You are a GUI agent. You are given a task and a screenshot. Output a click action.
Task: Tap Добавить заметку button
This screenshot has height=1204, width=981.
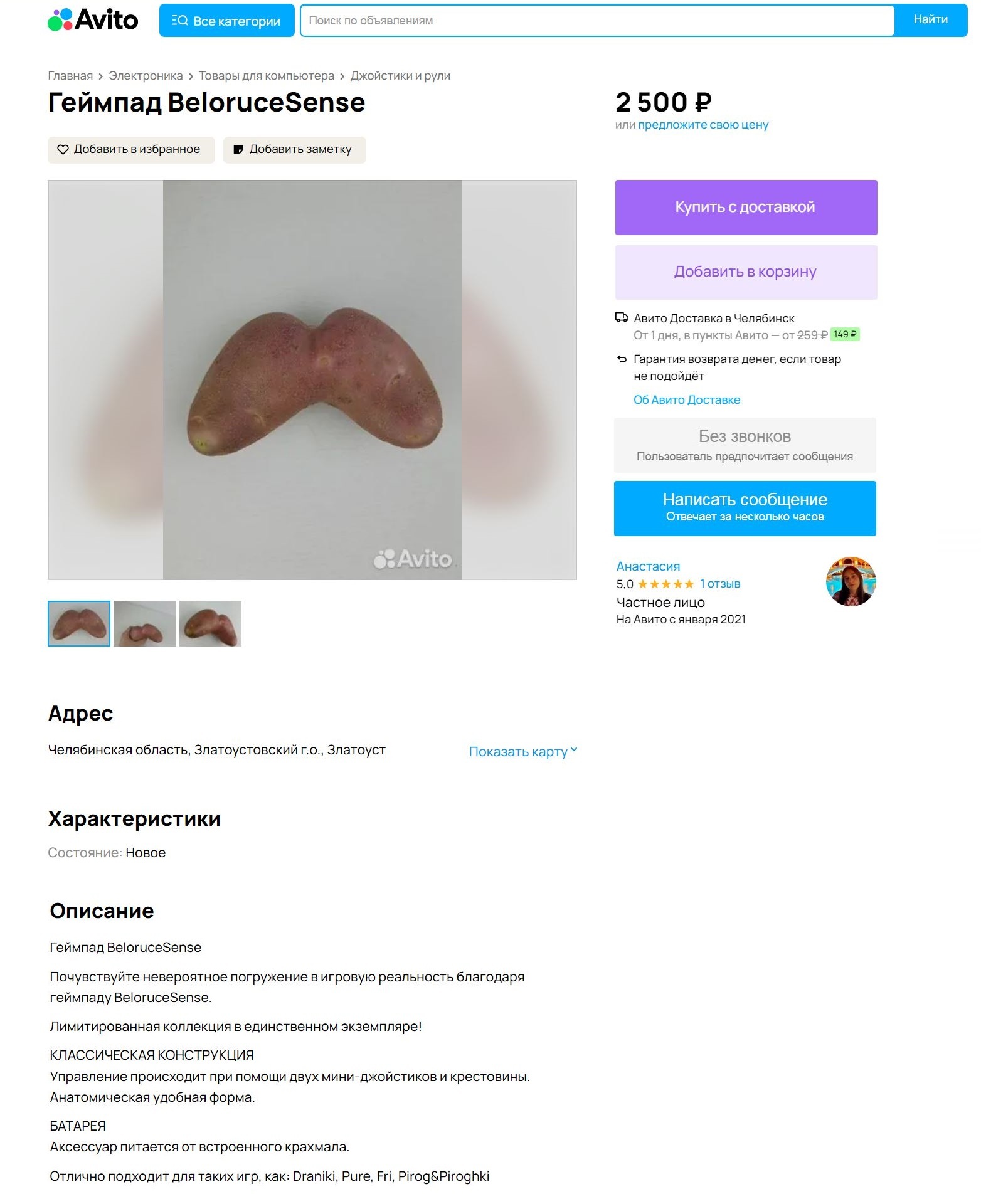(x=294, y=150)
